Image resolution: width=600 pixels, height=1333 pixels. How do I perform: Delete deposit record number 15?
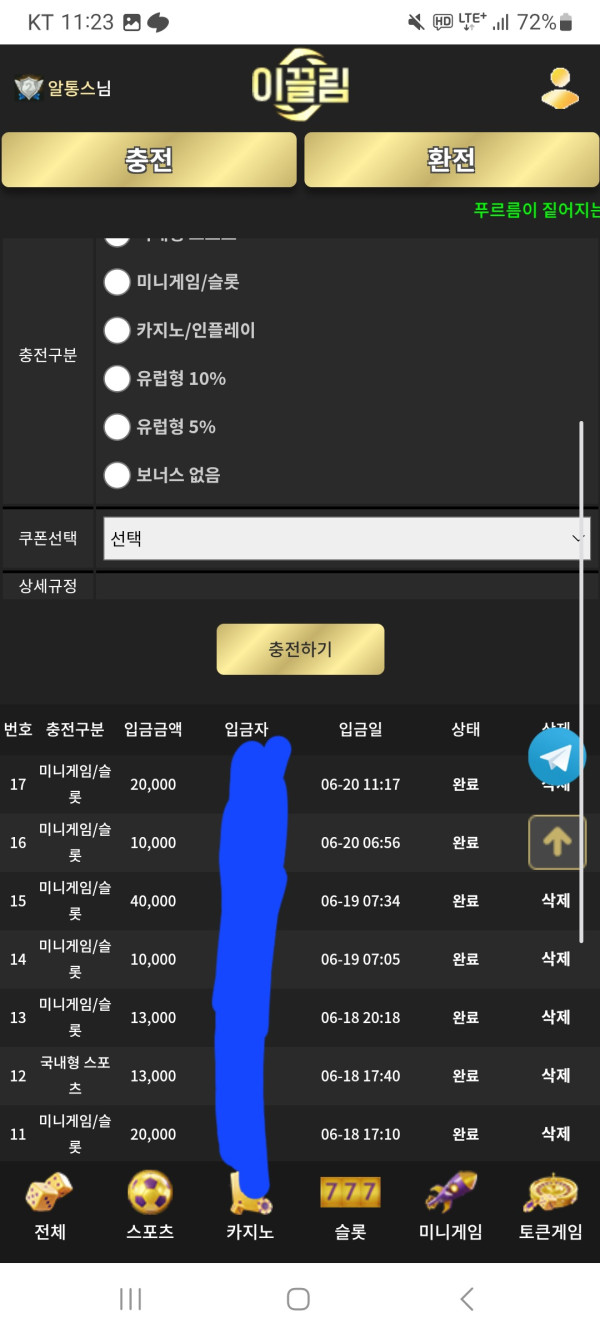click(555, 901)
